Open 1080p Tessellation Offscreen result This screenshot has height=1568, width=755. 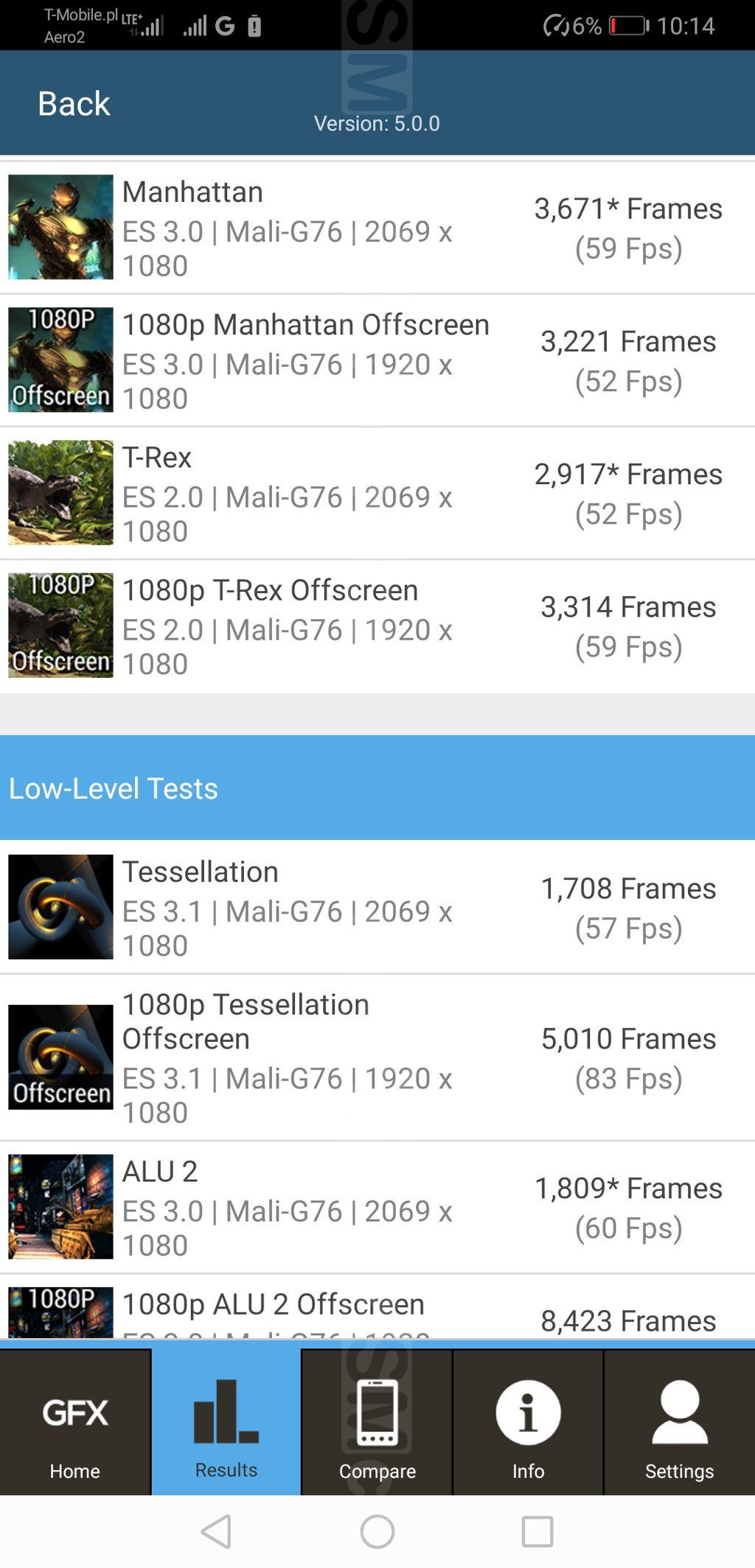tap(377, 1057)
